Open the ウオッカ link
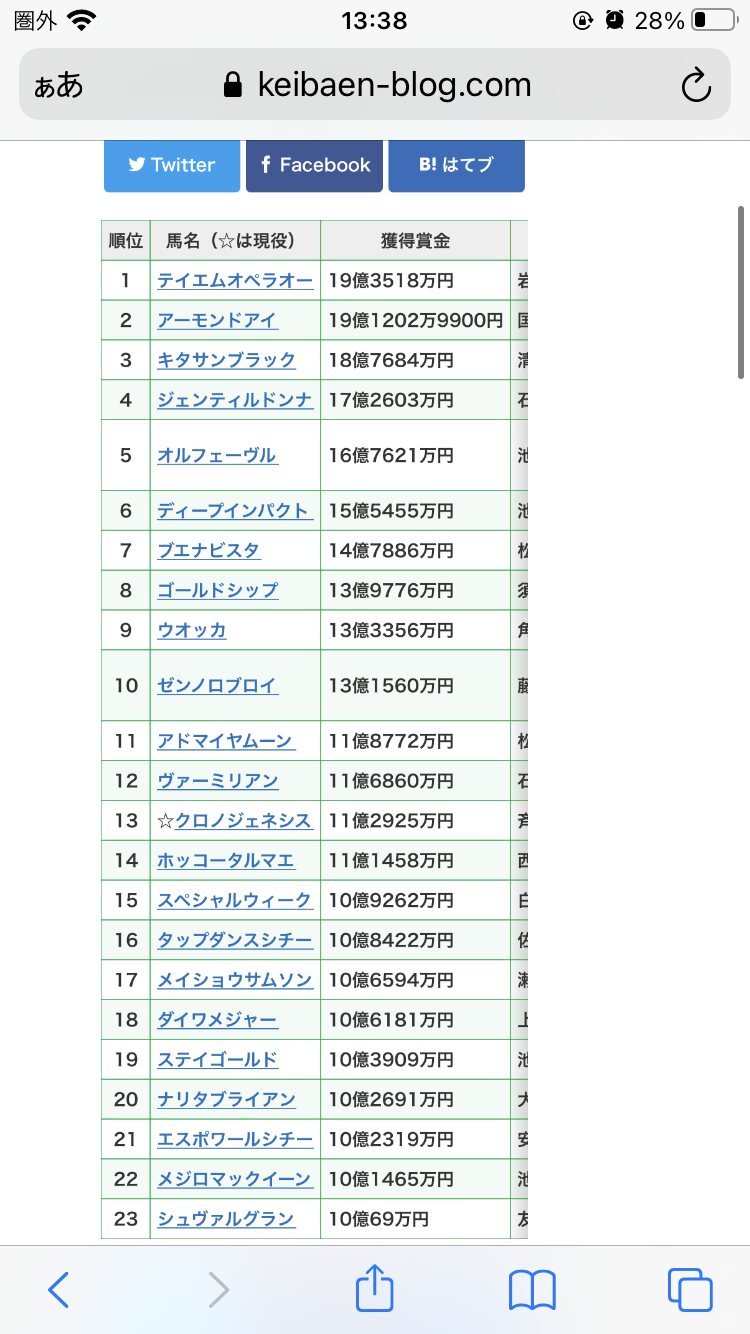Viewport: 750px width, 1334px height. point(191,630)
